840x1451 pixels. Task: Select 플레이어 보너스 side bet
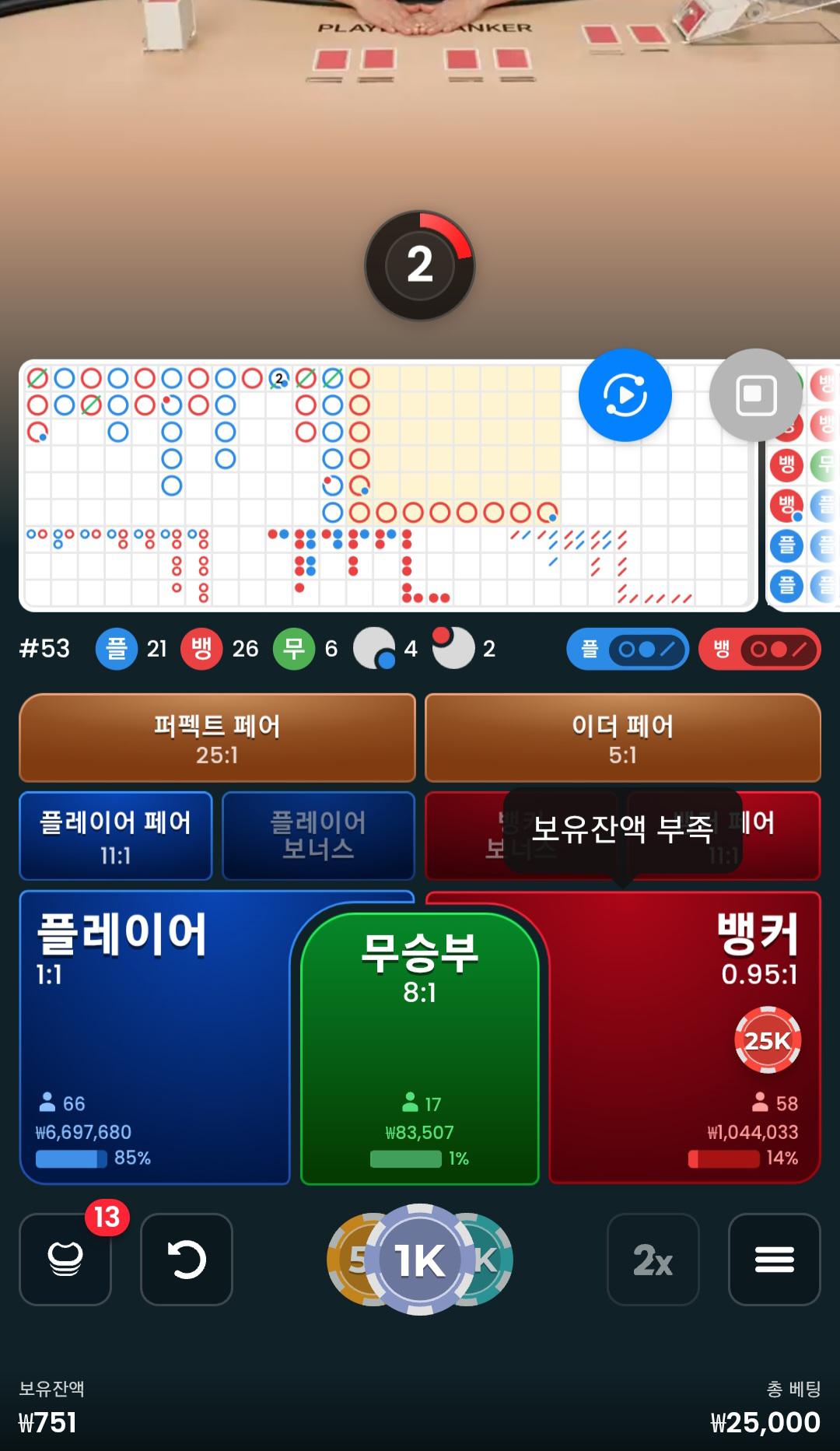click(x=318, y=836)
